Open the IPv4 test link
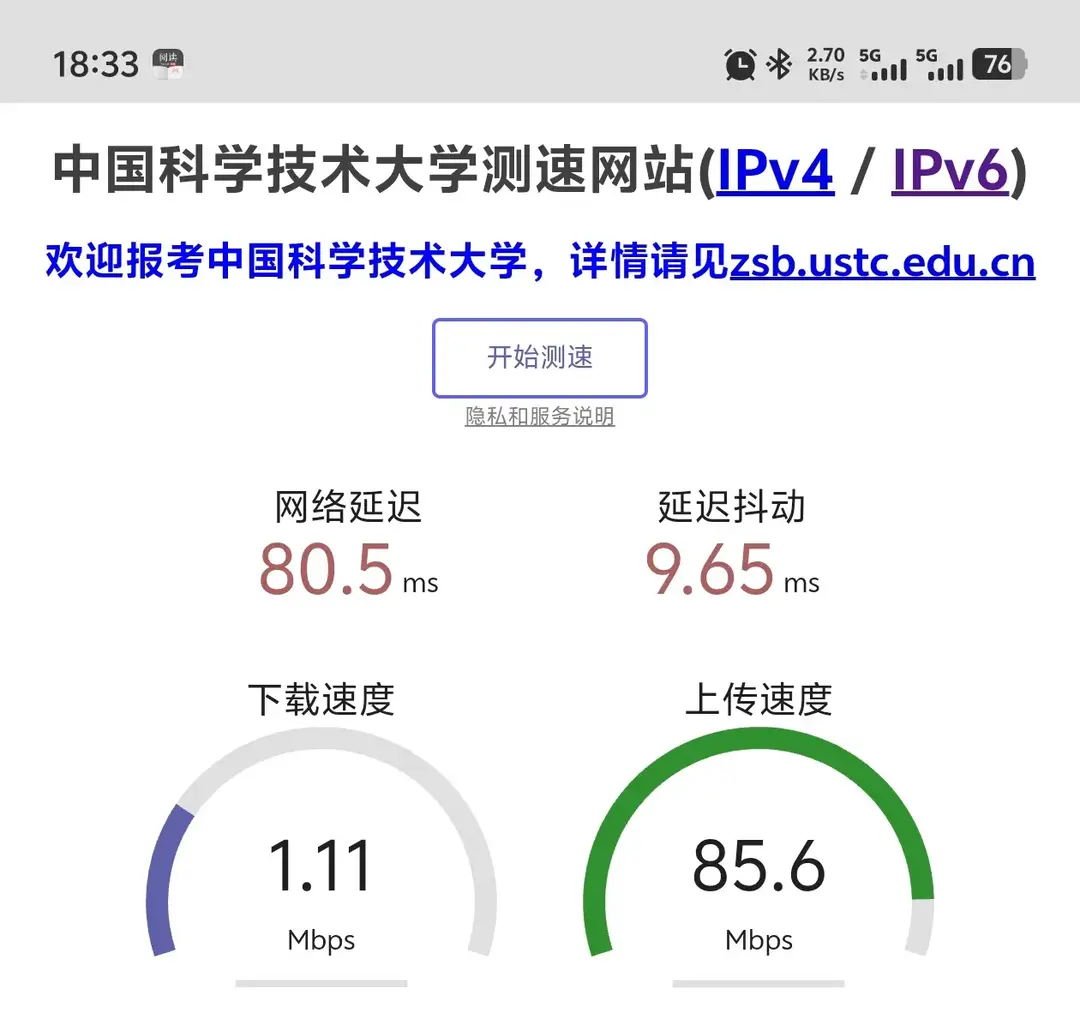The image size is (1080, 1013). [x=775, y=170]
